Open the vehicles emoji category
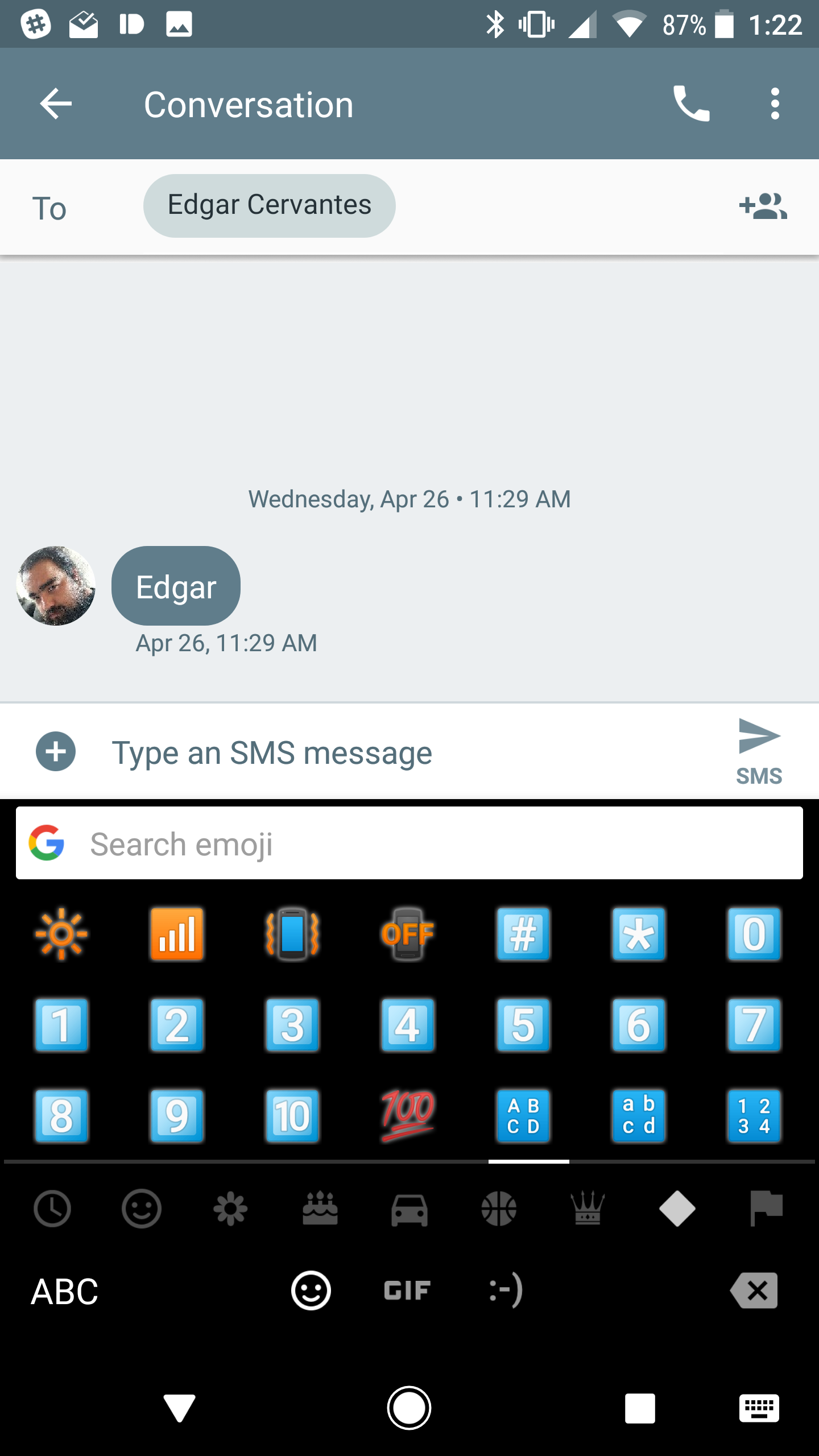The height and width of the screenshot is (1456, 819). [409, 1209]
